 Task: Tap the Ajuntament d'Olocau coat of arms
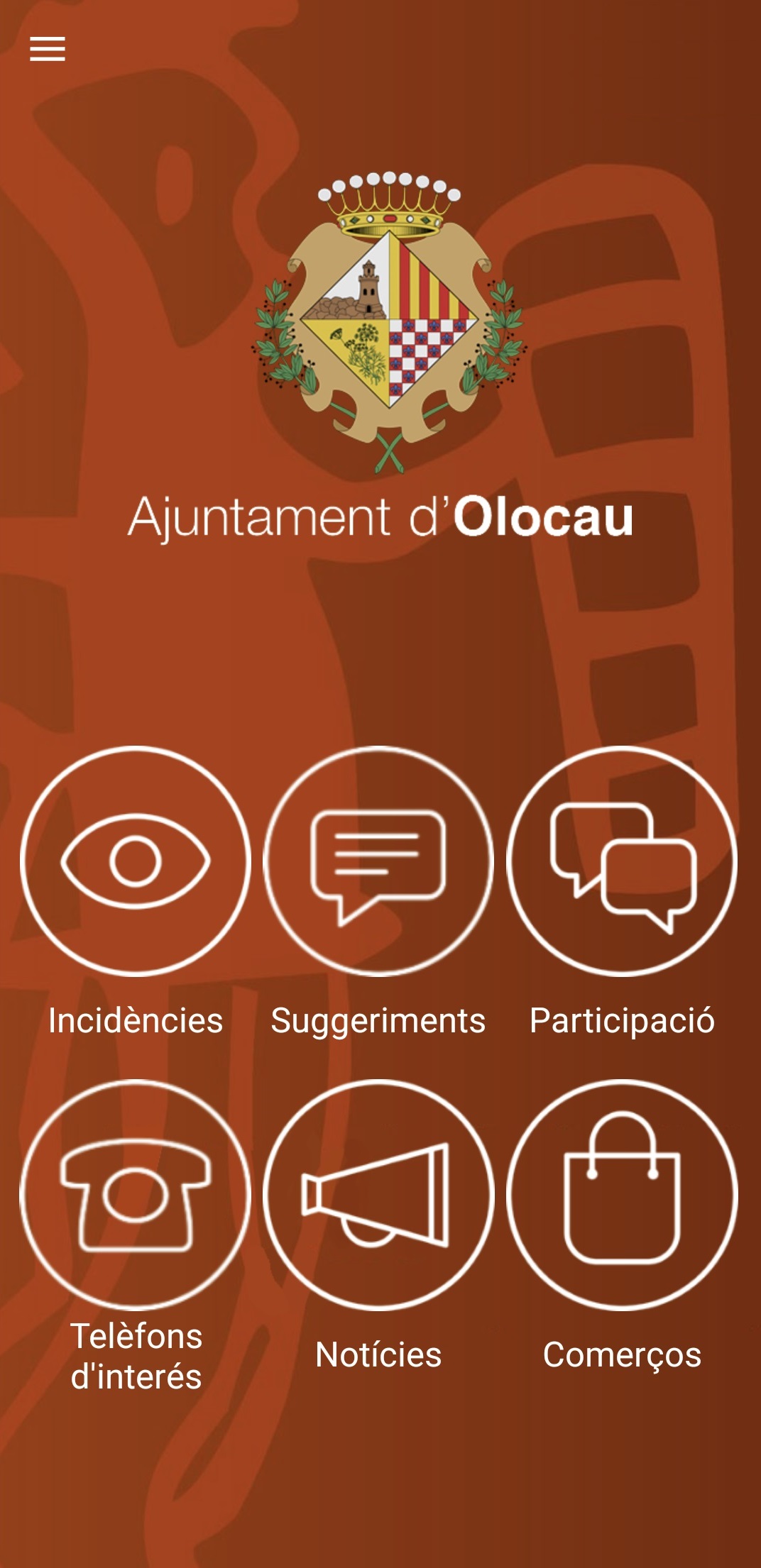[x=380, y=319]
